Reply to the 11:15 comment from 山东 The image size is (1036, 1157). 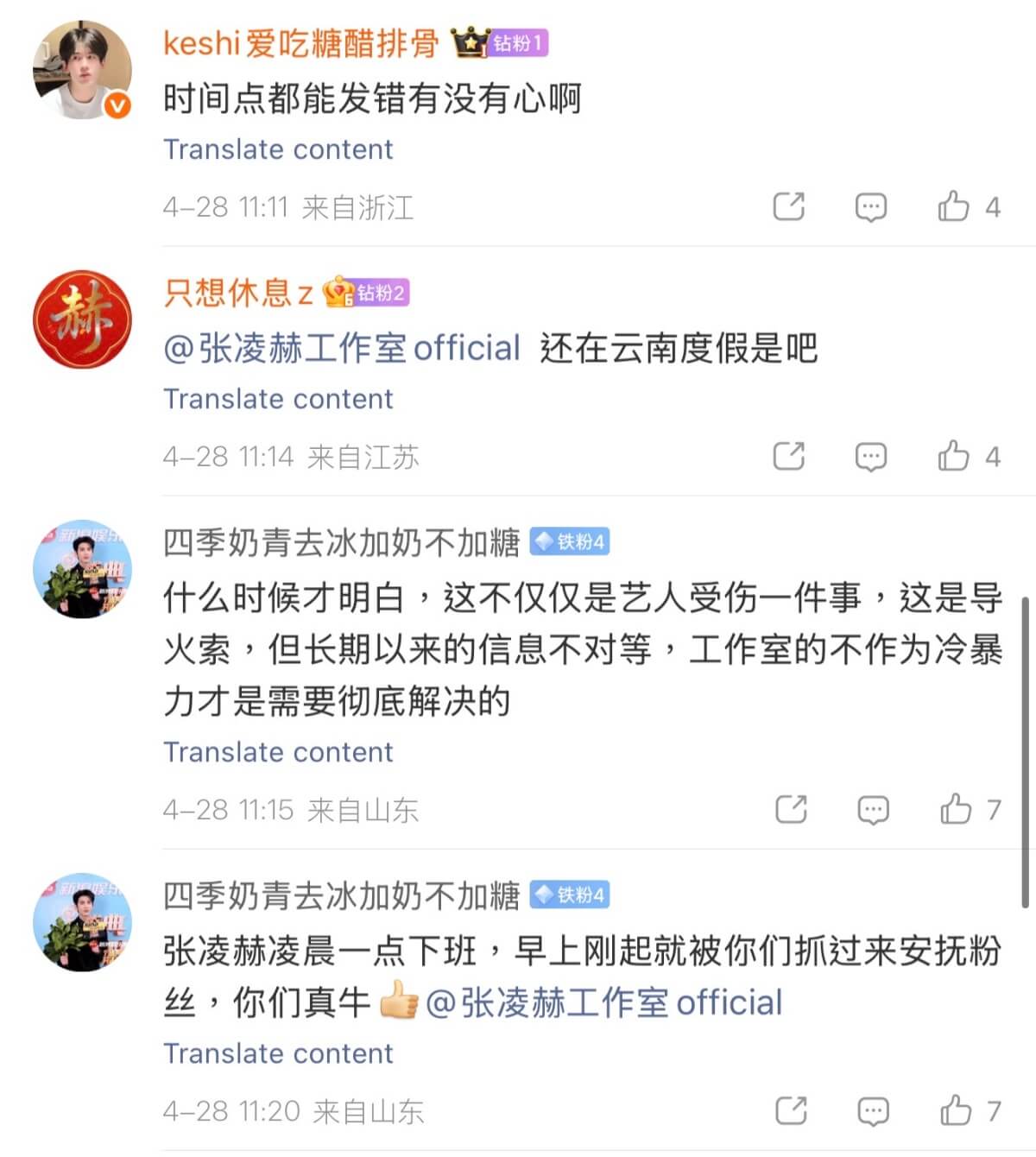click(x=873, y=810)
